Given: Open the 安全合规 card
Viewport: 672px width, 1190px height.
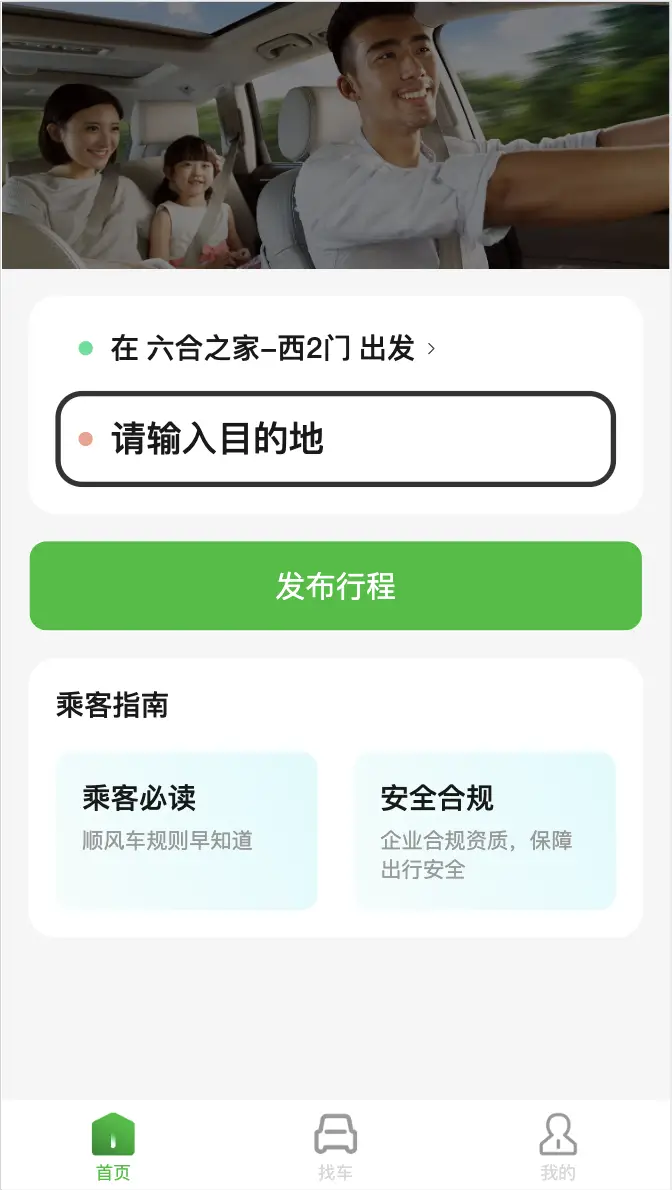Looking at the screenshot, I should coord(485,830).
